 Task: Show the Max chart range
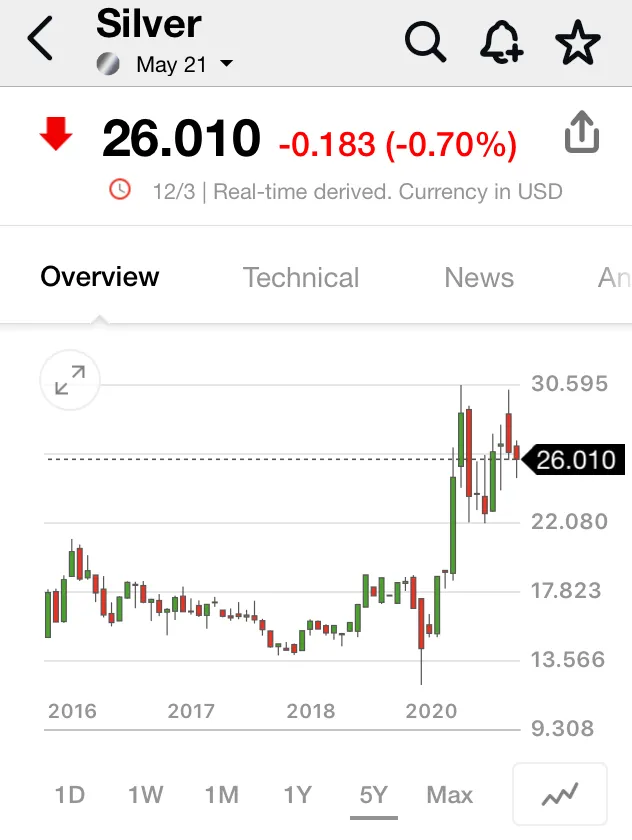(449, 795)
